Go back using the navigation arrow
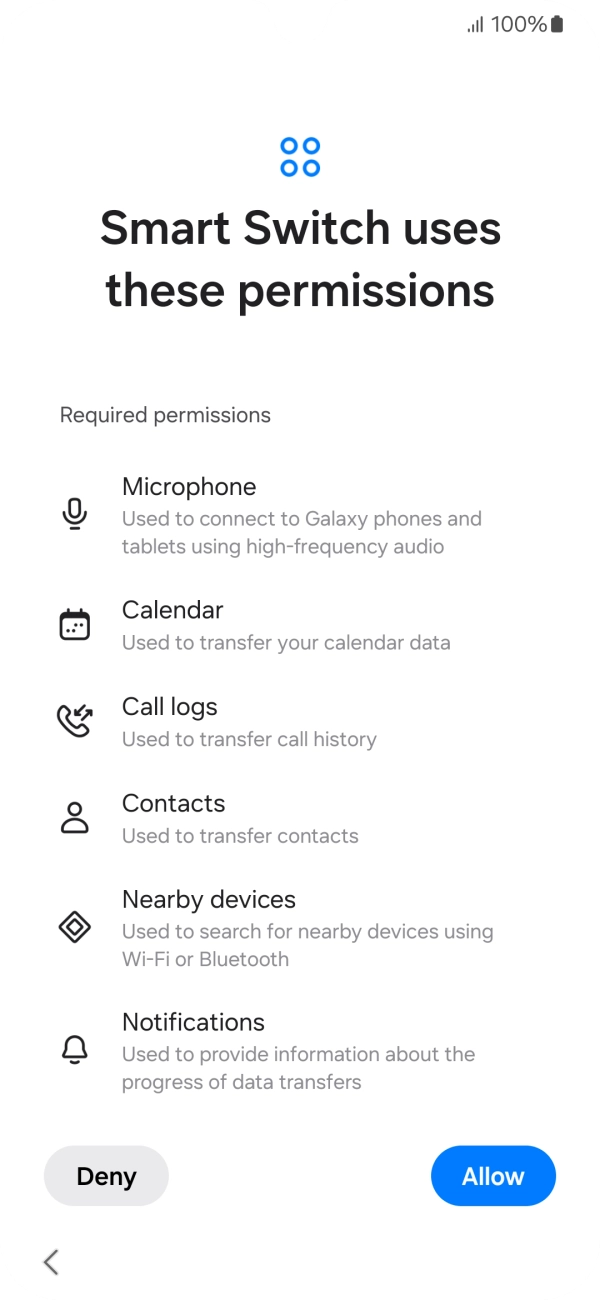Image resolution: width=600 pixels, height=1300 pixels. (52, 1262)
